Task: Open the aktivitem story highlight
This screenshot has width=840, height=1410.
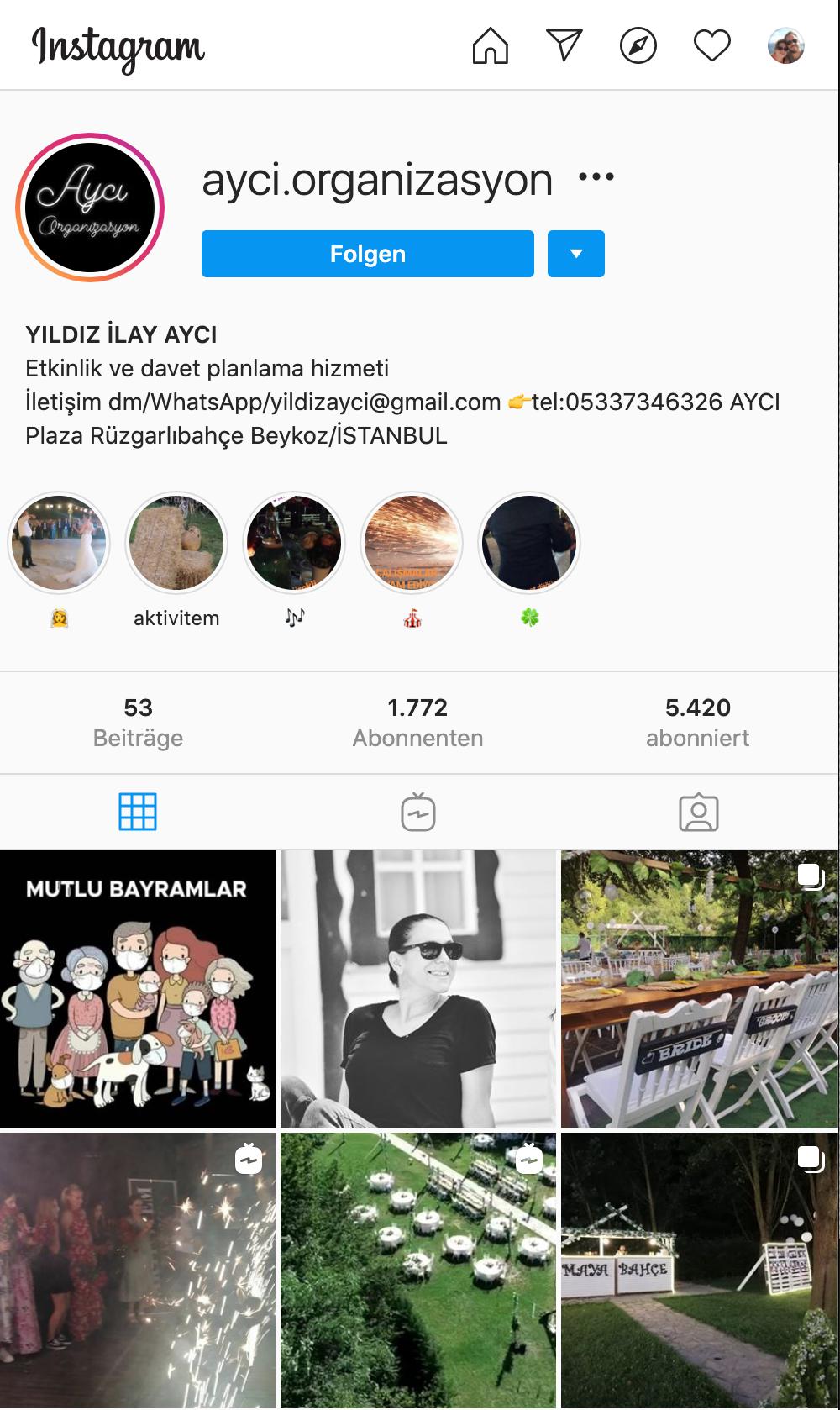Action: click(x=176, y=543)
